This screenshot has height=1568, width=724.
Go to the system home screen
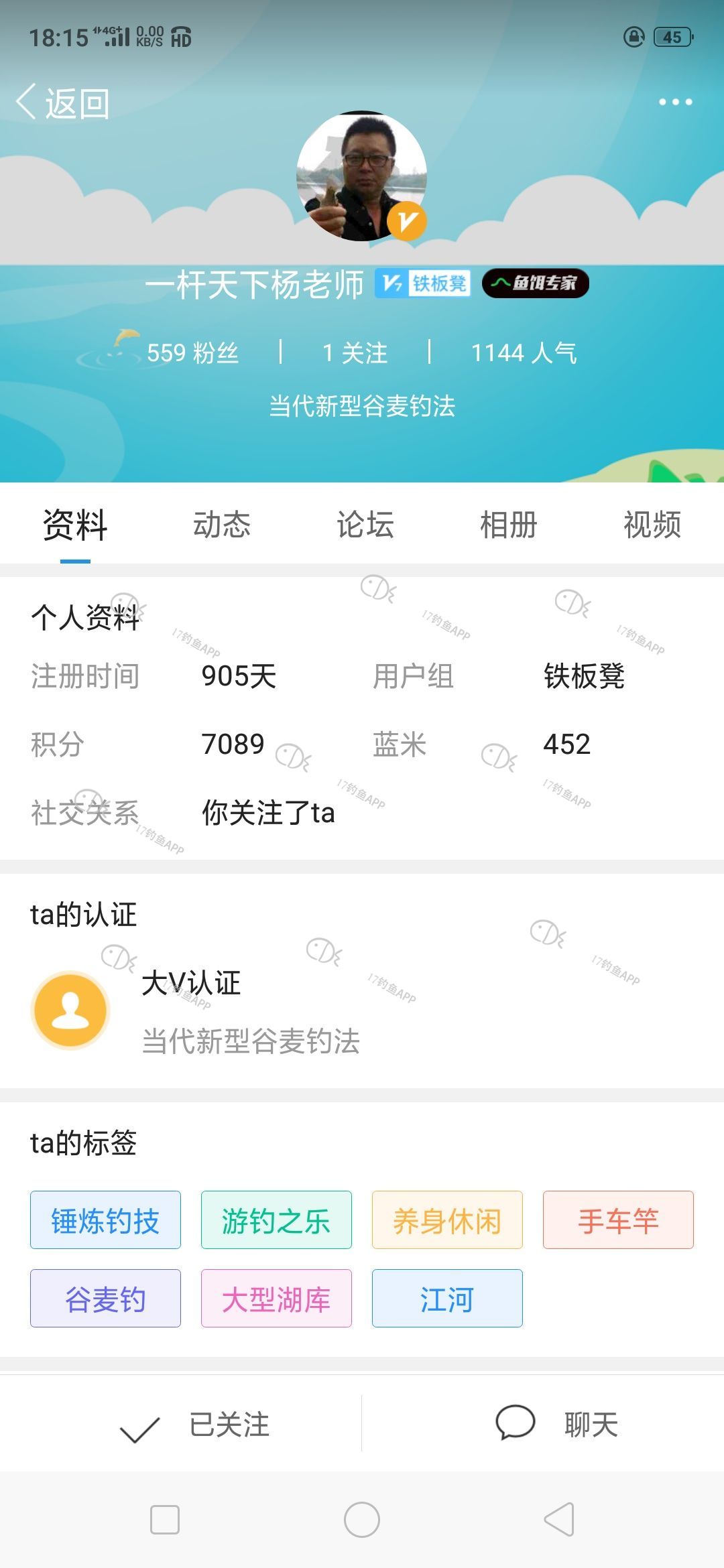click(362, 1520)
